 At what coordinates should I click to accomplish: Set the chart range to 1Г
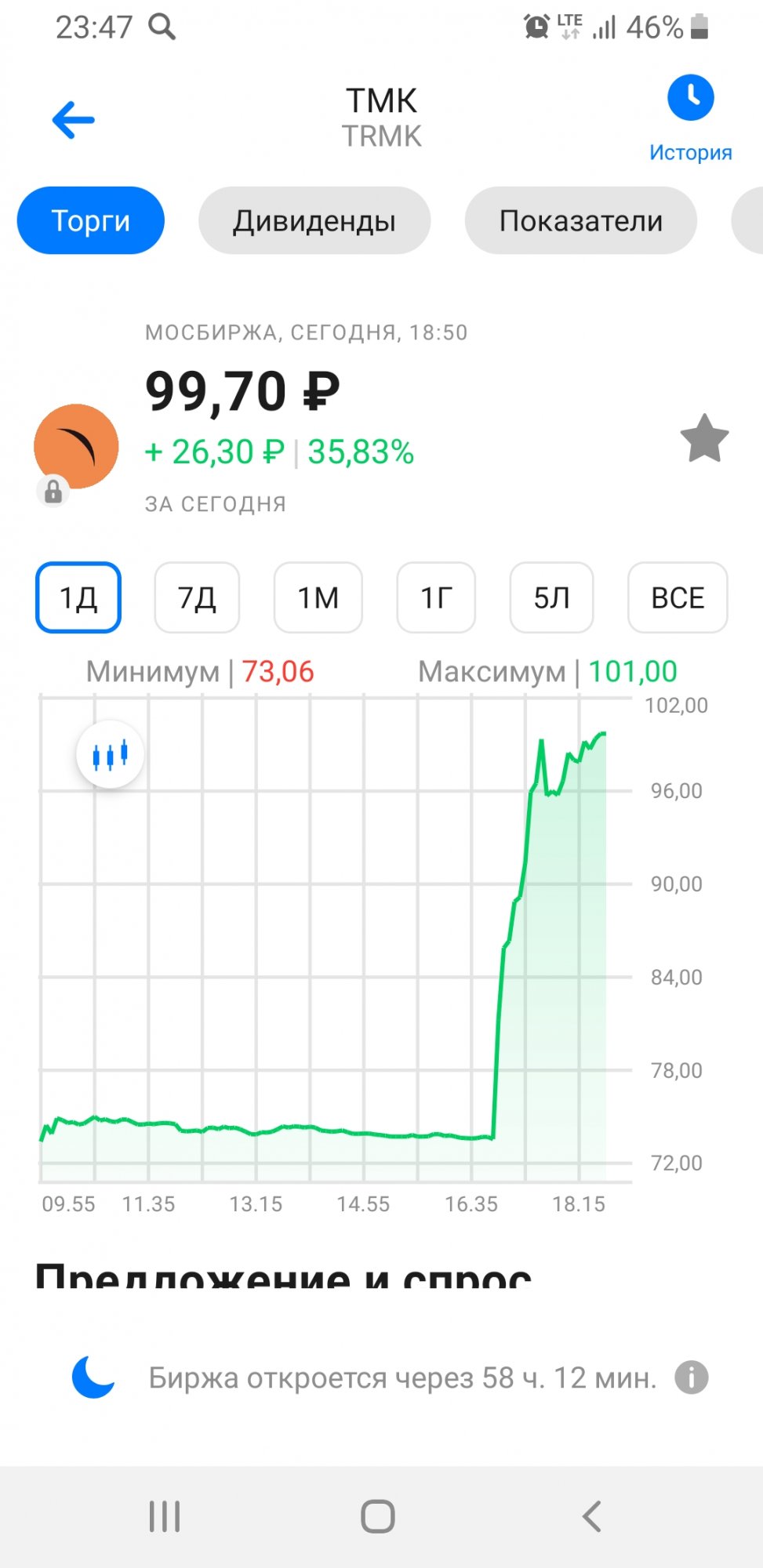[x=436, y=597]
